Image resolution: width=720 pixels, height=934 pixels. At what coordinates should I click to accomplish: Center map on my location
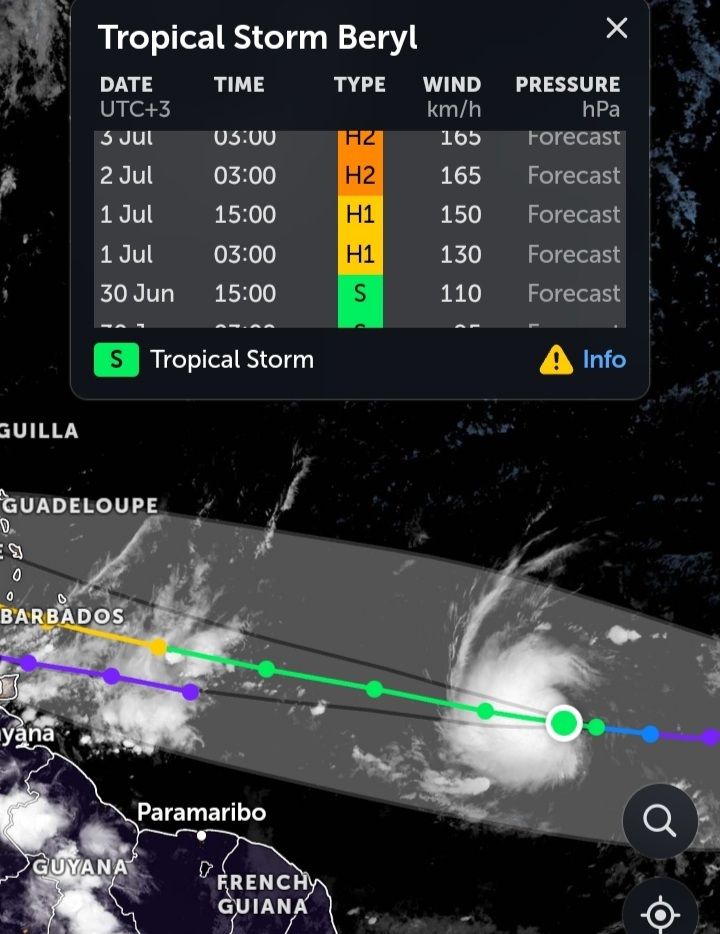tap(660, 913)
